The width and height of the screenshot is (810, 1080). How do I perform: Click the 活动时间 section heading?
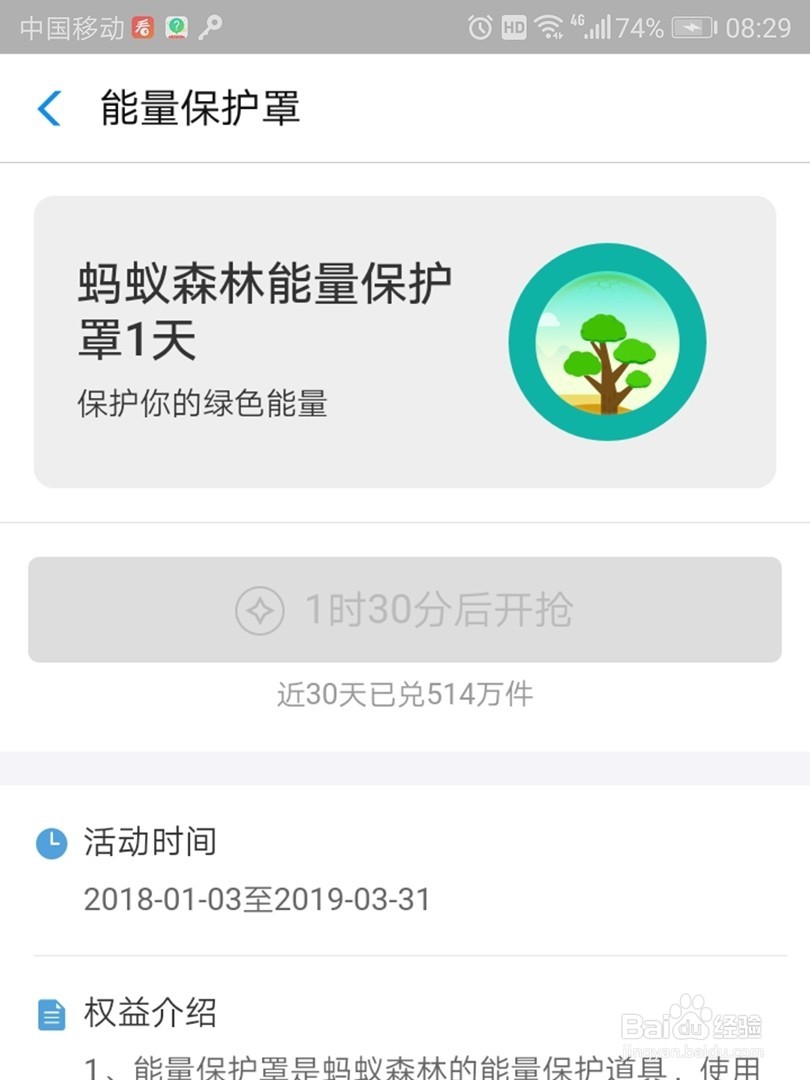pos(149,843)
